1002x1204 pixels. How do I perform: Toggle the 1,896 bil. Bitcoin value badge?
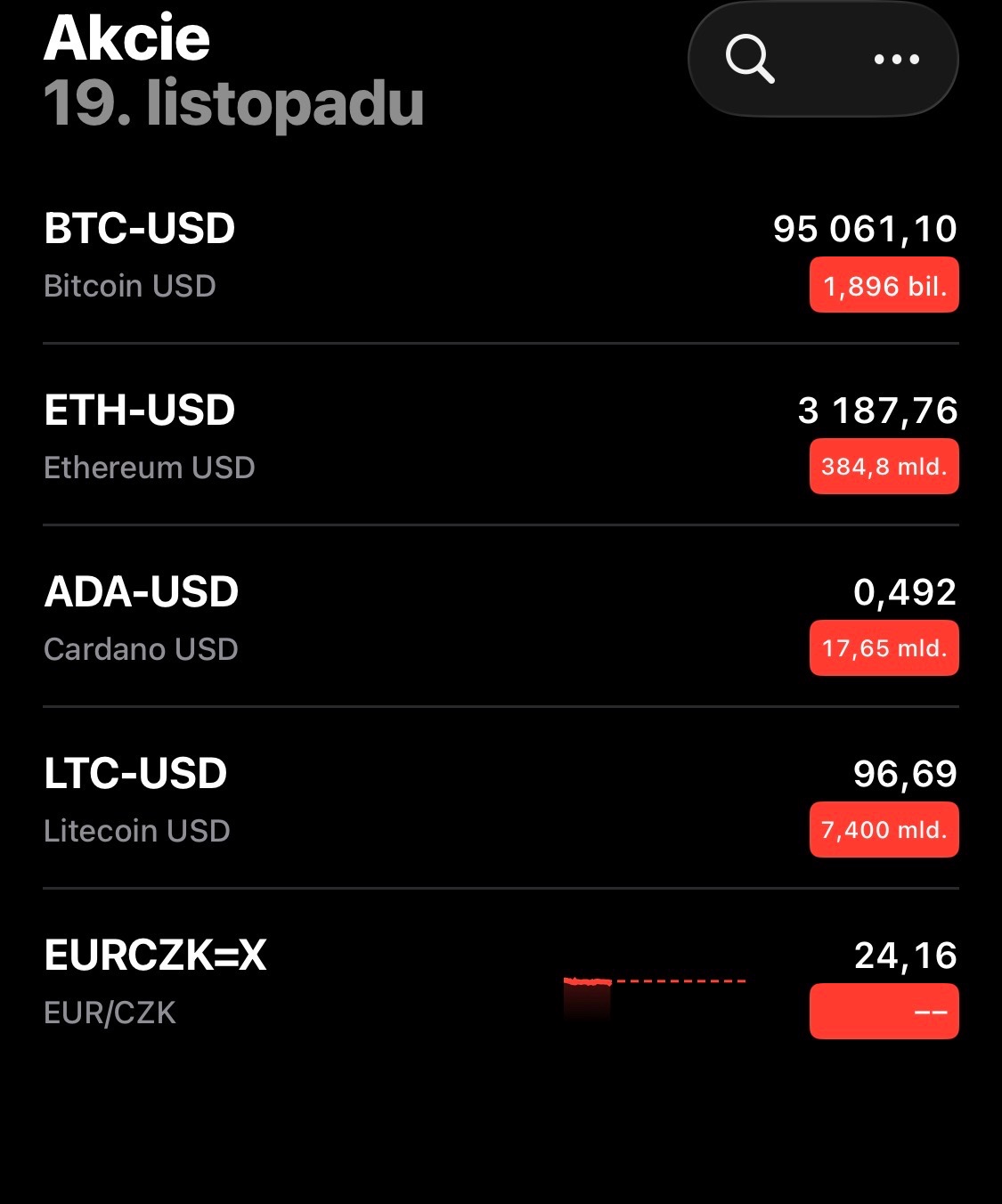[884, 286]
